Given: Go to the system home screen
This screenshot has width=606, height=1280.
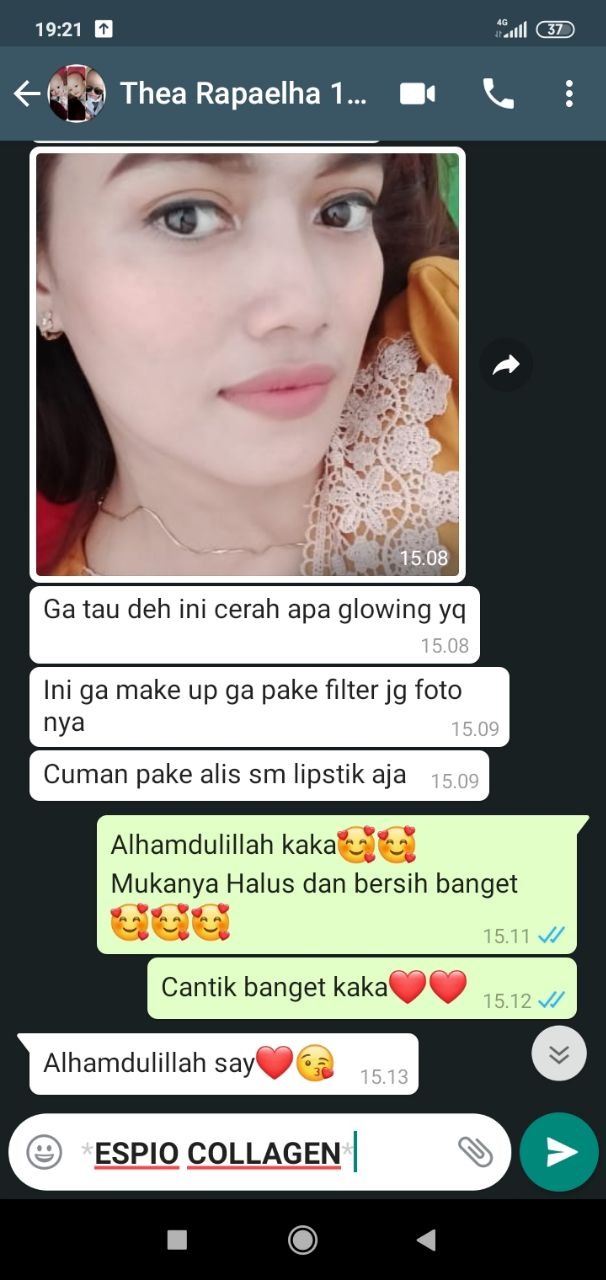Looking at the screenshot, I should pyautogui.click(x=303, y=1240).
